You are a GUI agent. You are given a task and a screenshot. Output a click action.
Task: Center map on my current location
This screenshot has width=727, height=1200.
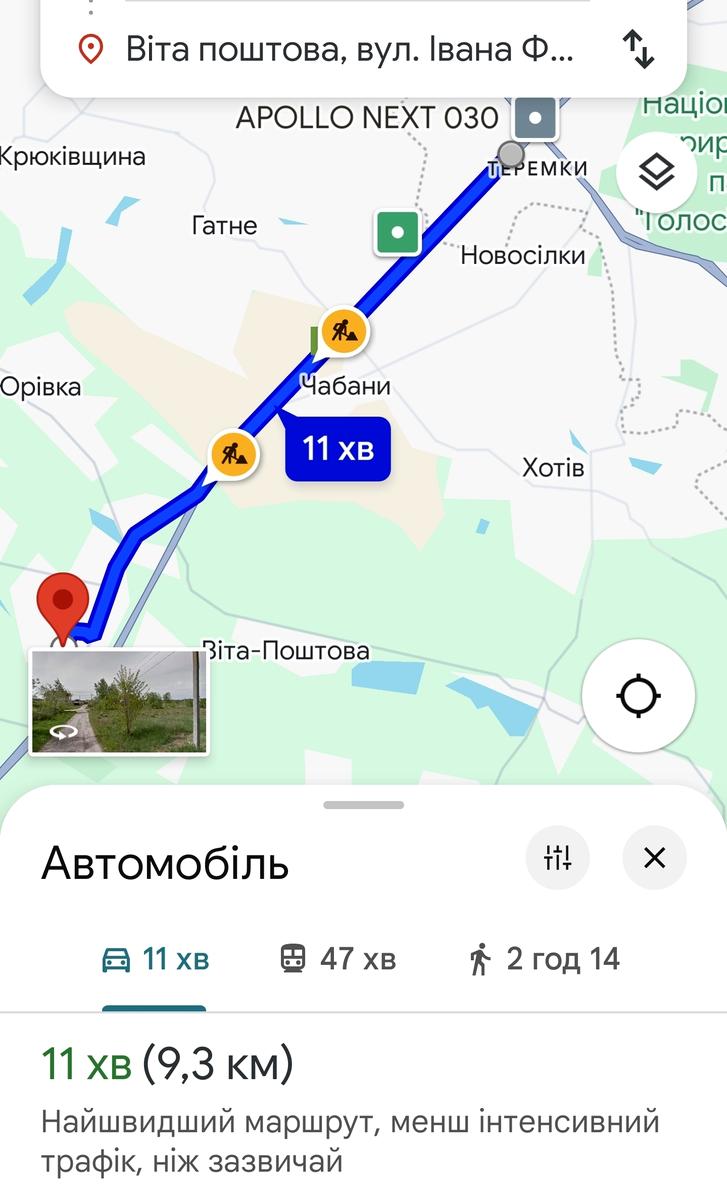point(638,696)
